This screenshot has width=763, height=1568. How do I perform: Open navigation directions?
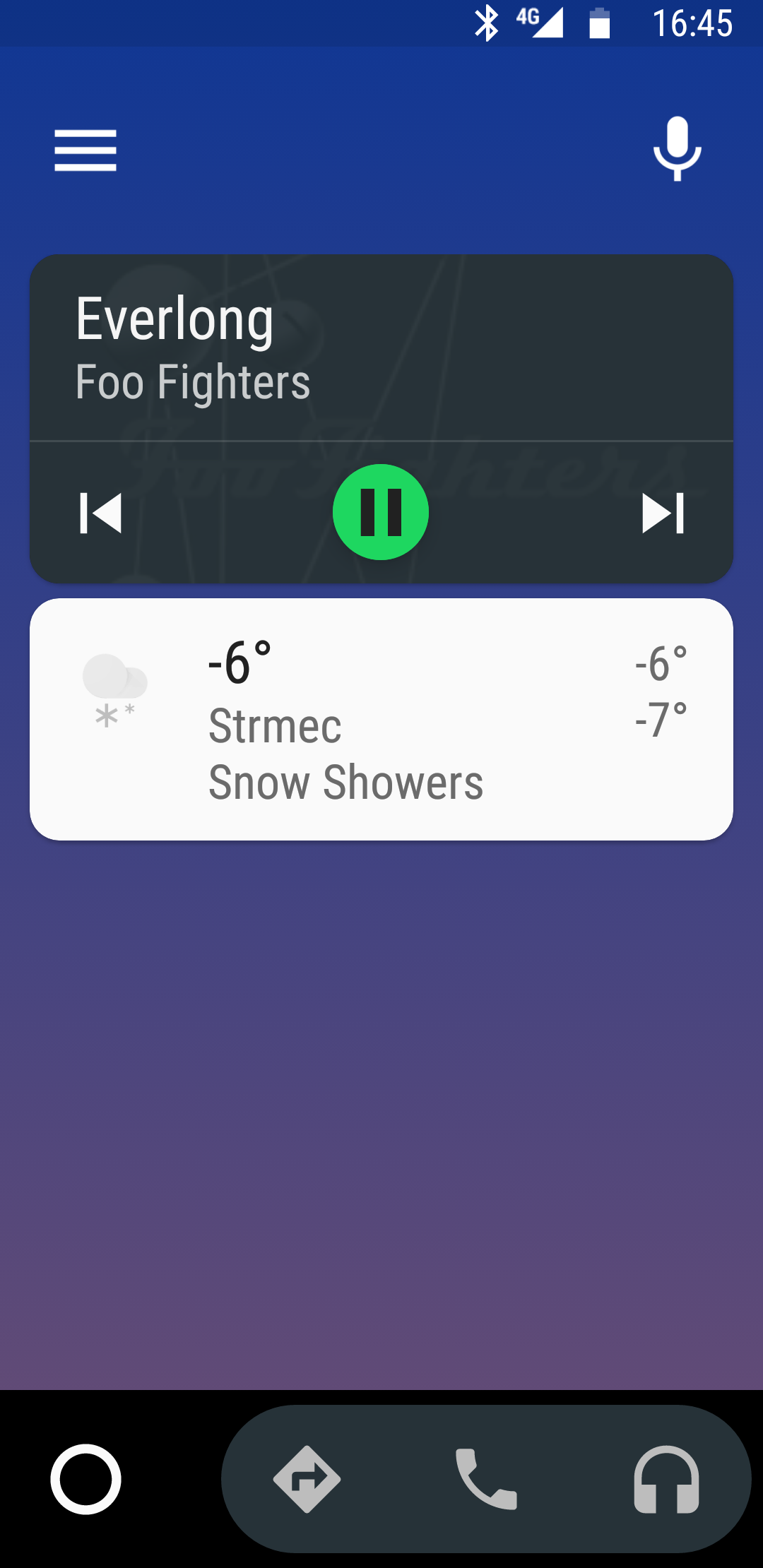click(x=307, y=1479)
